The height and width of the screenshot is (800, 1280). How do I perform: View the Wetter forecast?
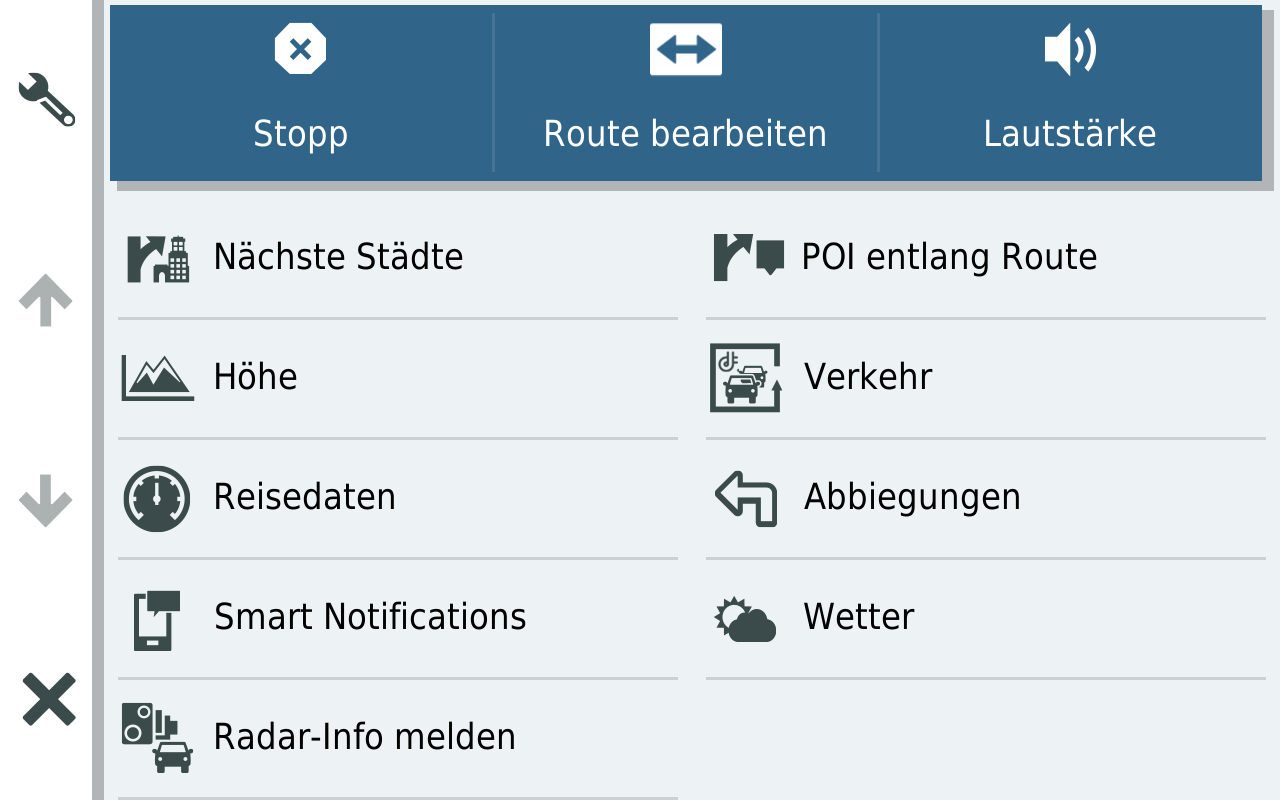pyautogui.click(x=985, y=618)
